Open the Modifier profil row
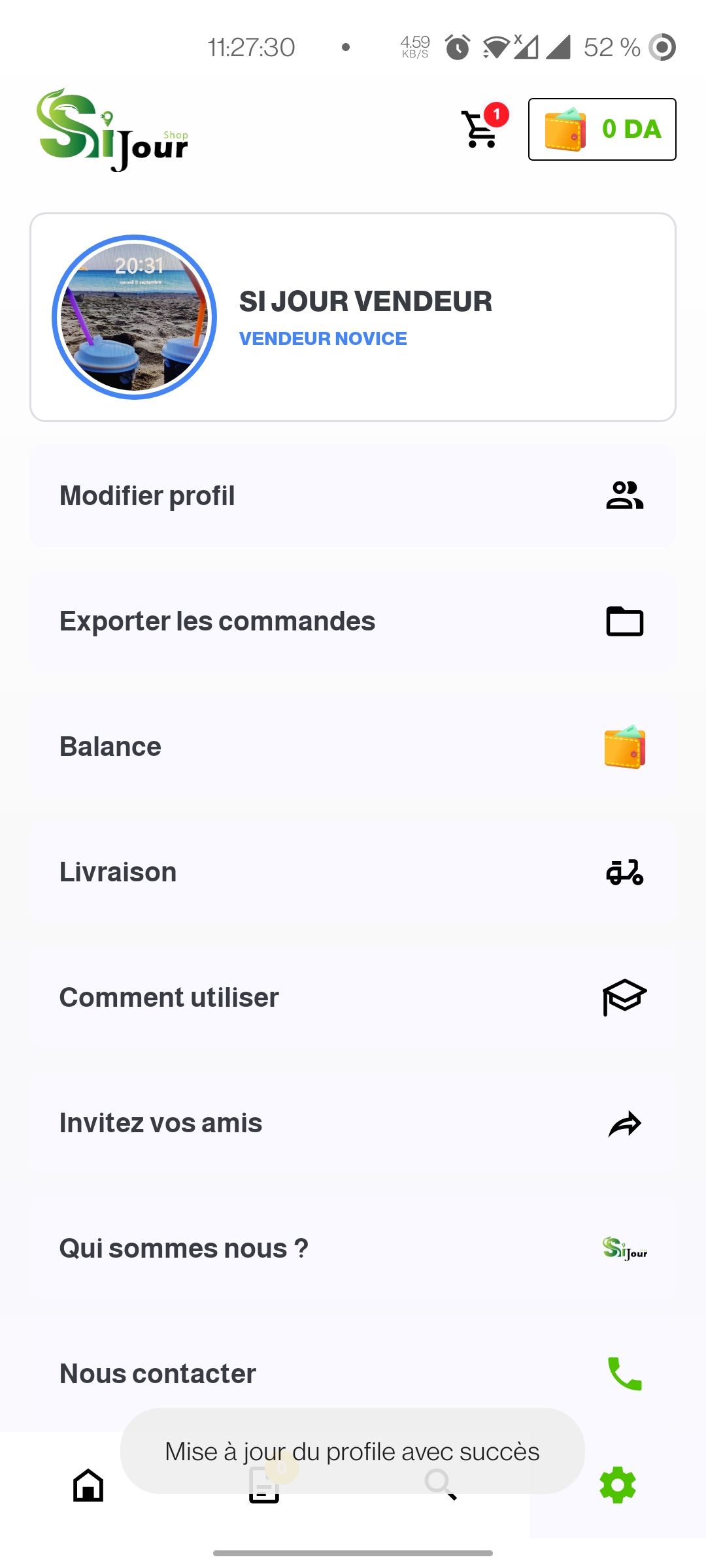The width and height of the screenshot is (706, 1568). point(353,496)
